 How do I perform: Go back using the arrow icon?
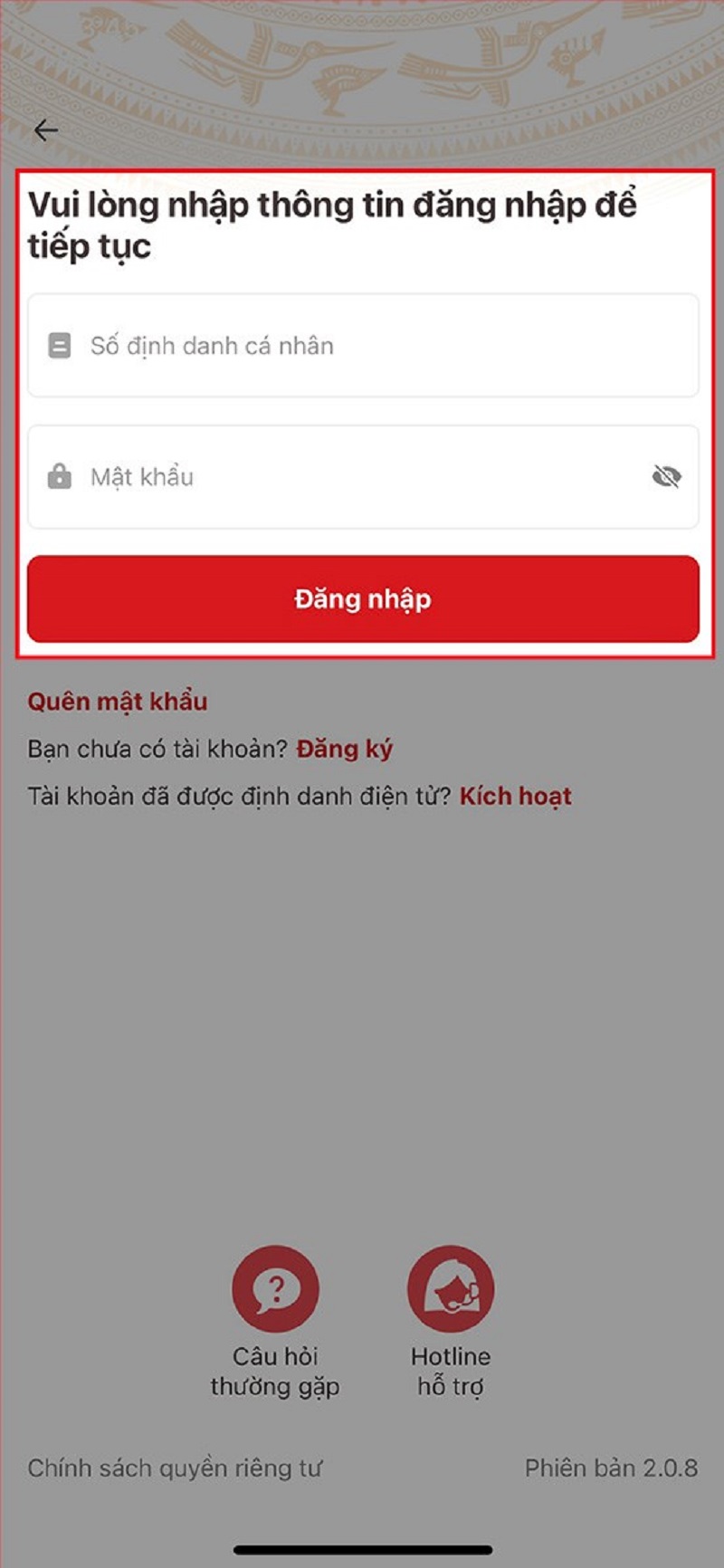45,130
